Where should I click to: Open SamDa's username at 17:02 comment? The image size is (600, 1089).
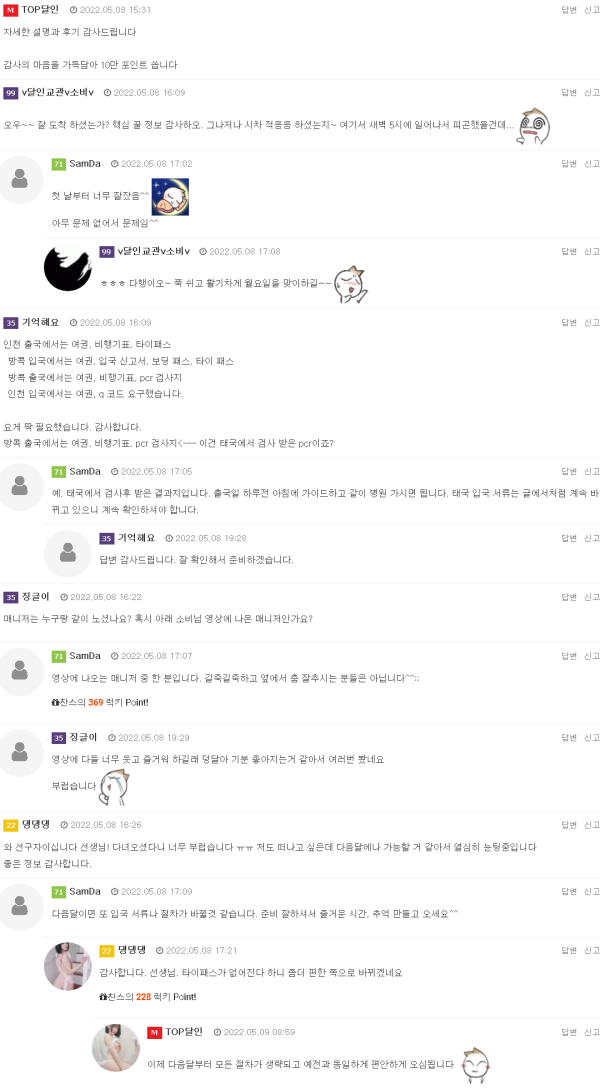pyautogui.click(x=85, y=163)
